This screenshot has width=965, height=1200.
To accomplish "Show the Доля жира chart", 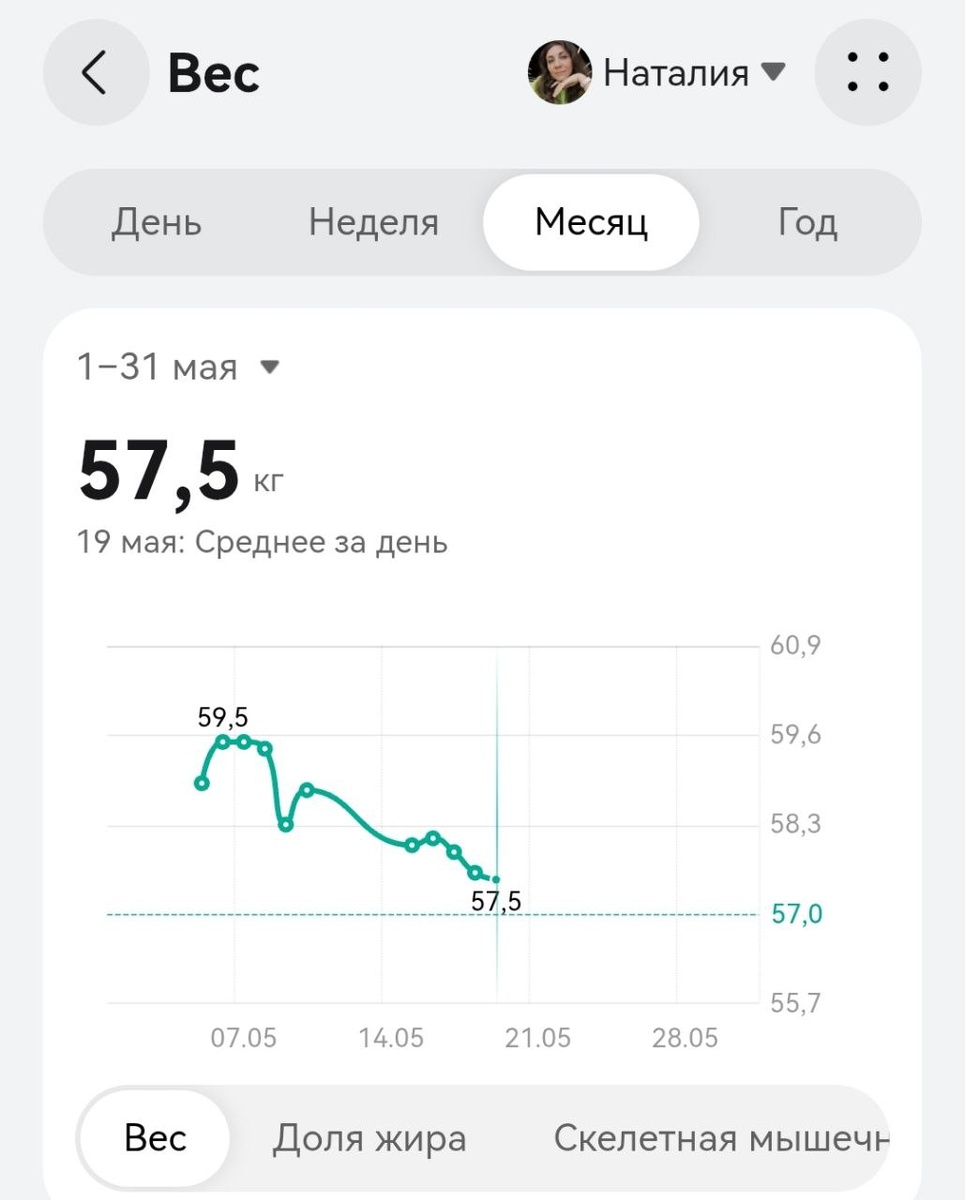I will (x=370, y=1138).
